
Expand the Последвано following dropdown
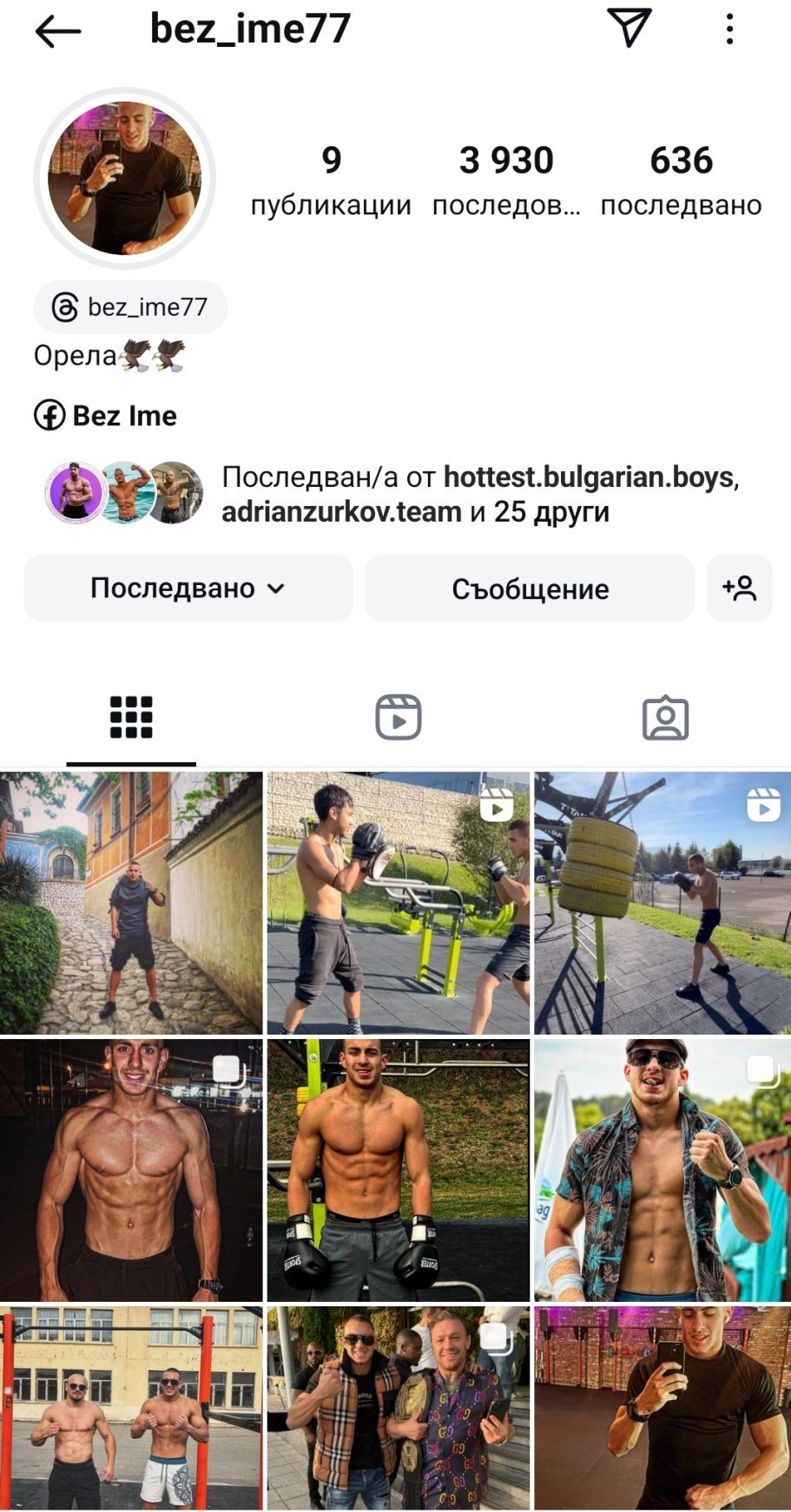[x=188, y=588]
